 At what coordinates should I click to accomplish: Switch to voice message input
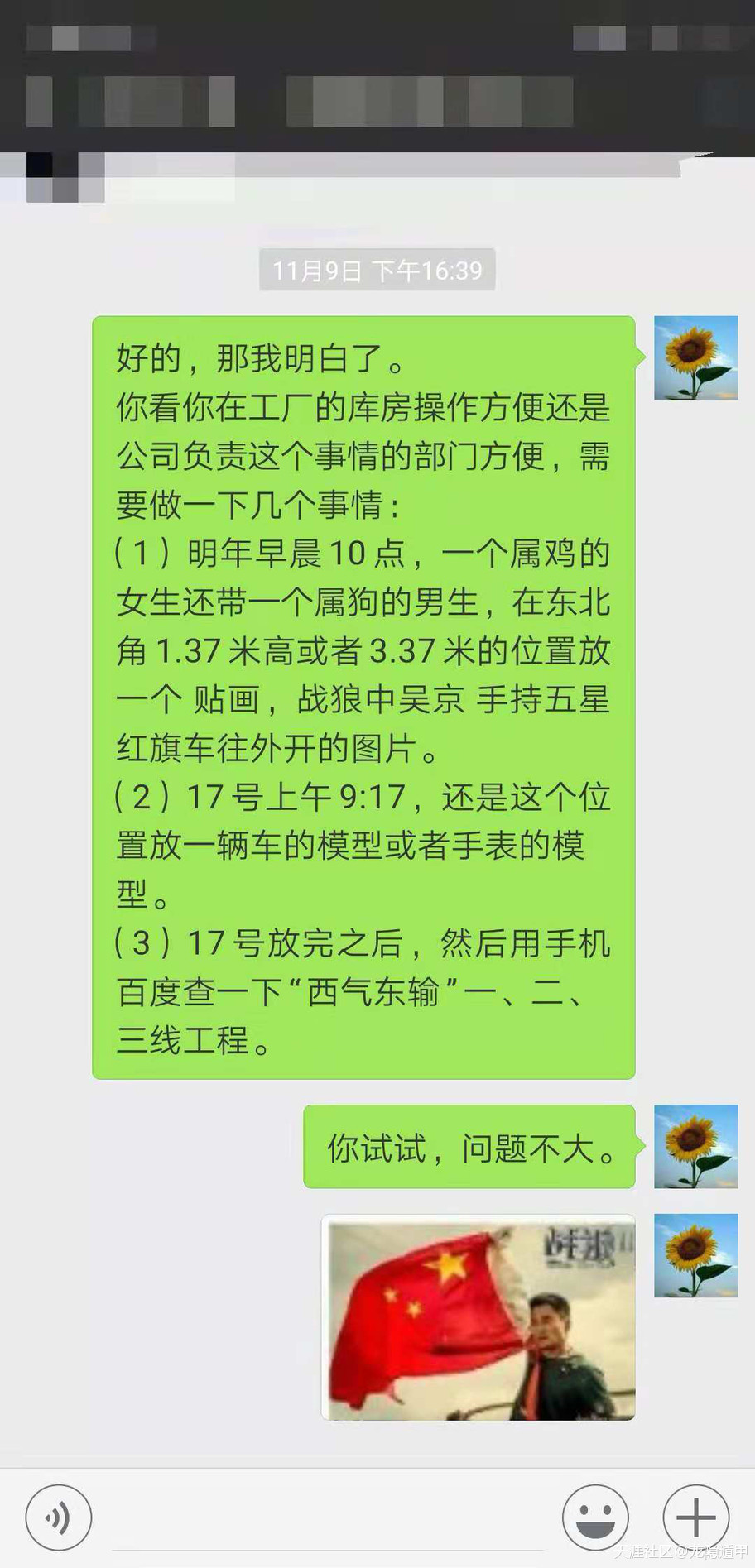[x=58, y=1518]
